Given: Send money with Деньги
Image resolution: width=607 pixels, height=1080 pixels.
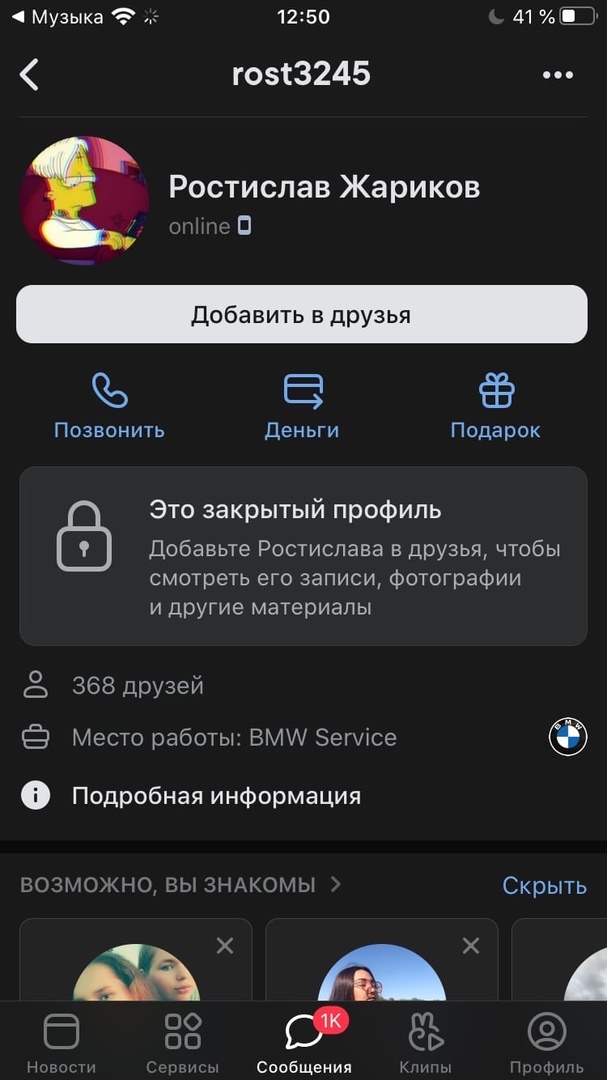Looking at the screenshot, I should pyautogui.click(x=302, y=406).
